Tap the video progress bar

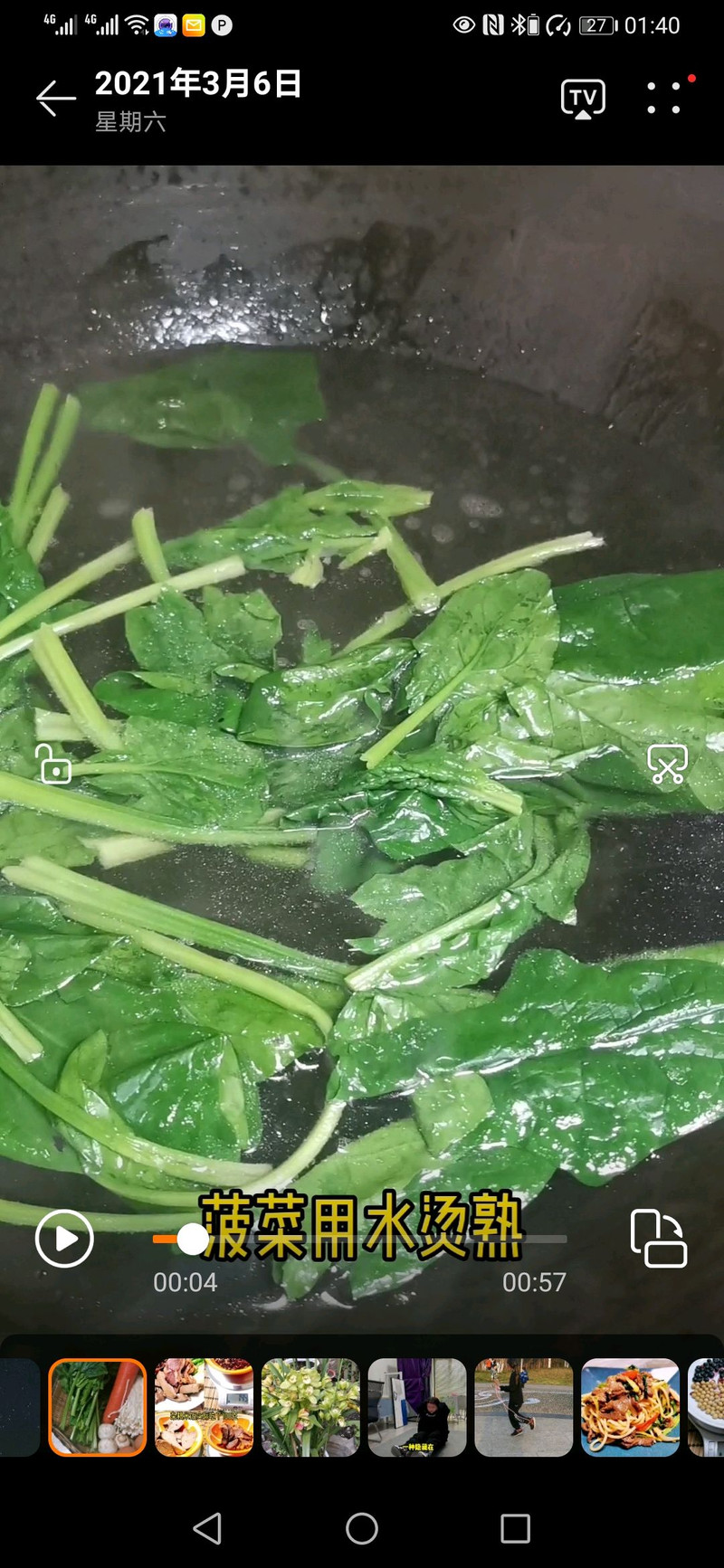359,1239
